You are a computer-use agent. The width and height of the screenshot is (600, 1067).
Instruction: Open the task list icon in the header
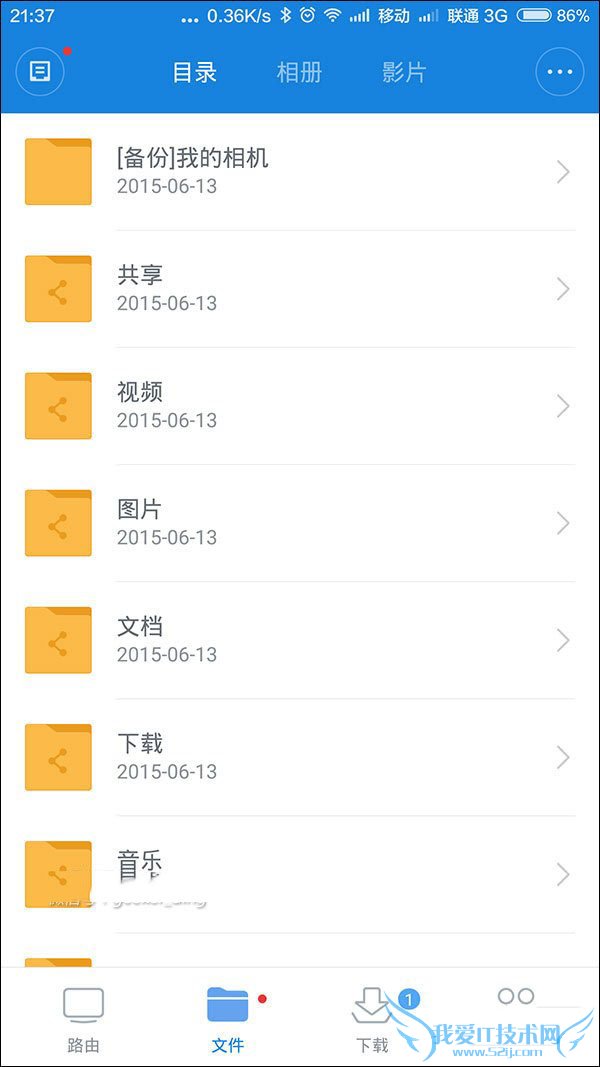(x=40, y=72)
